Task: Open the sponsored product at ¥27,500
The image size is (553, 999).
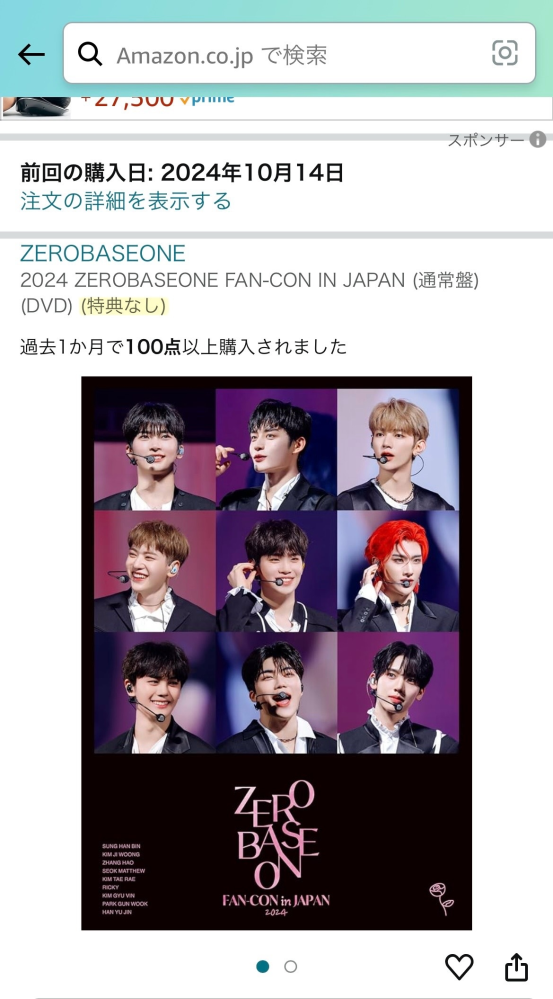Action: (x=276, y=107)
